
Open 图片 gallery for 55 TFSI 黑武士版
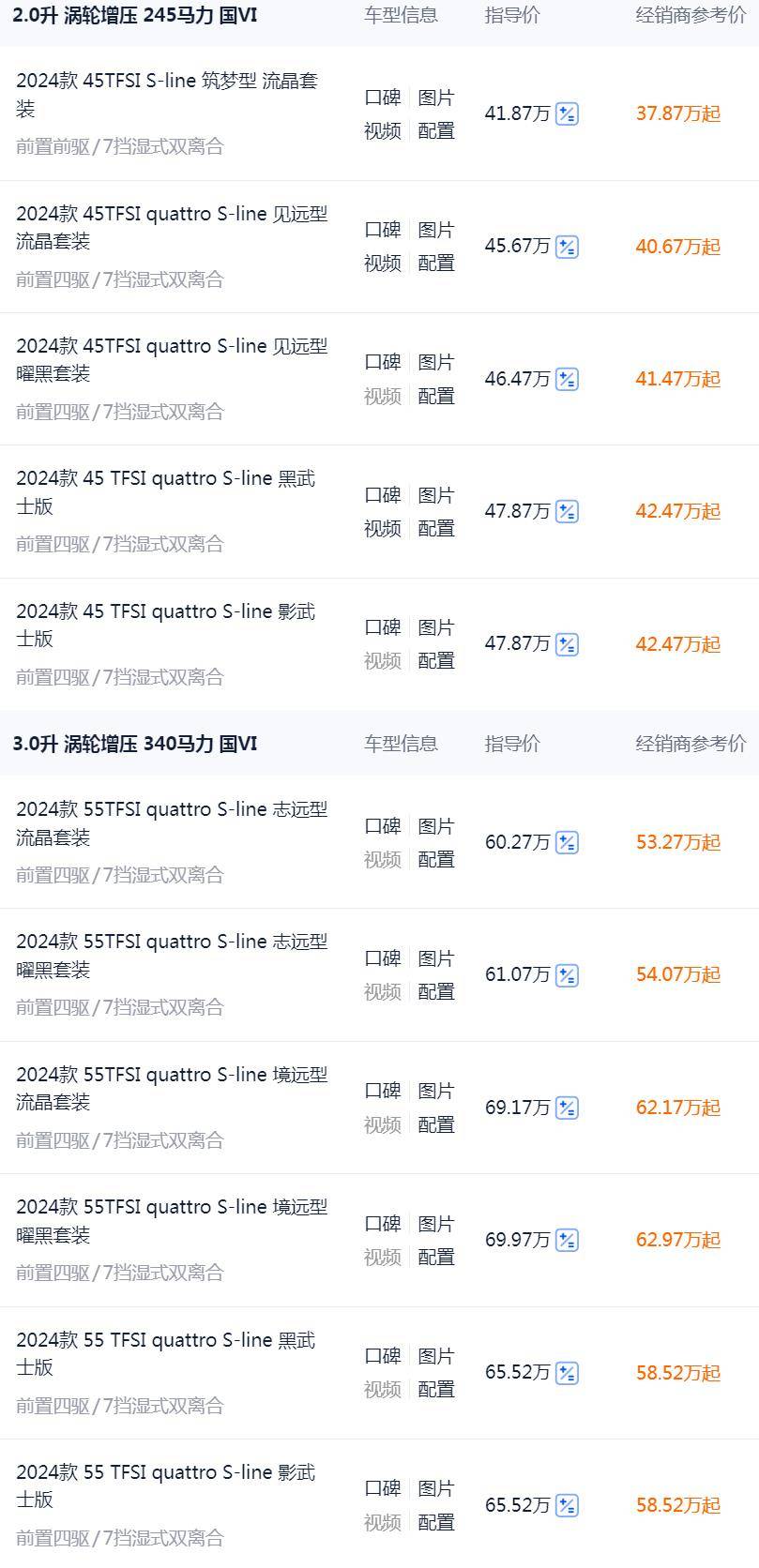[437, 1354]
